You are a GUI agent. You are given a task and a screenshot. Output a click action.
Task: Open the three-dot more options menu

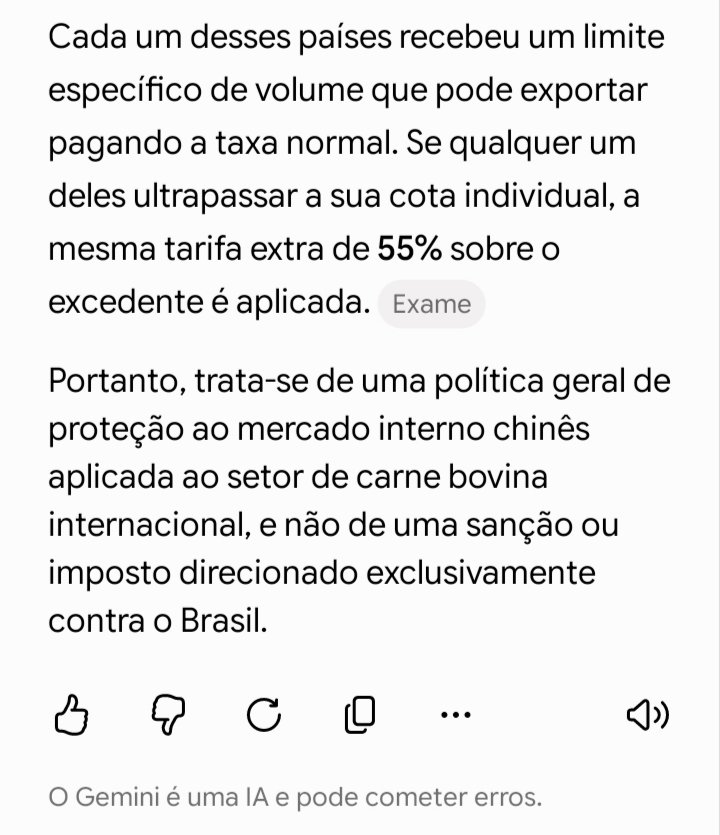point(456,714)
